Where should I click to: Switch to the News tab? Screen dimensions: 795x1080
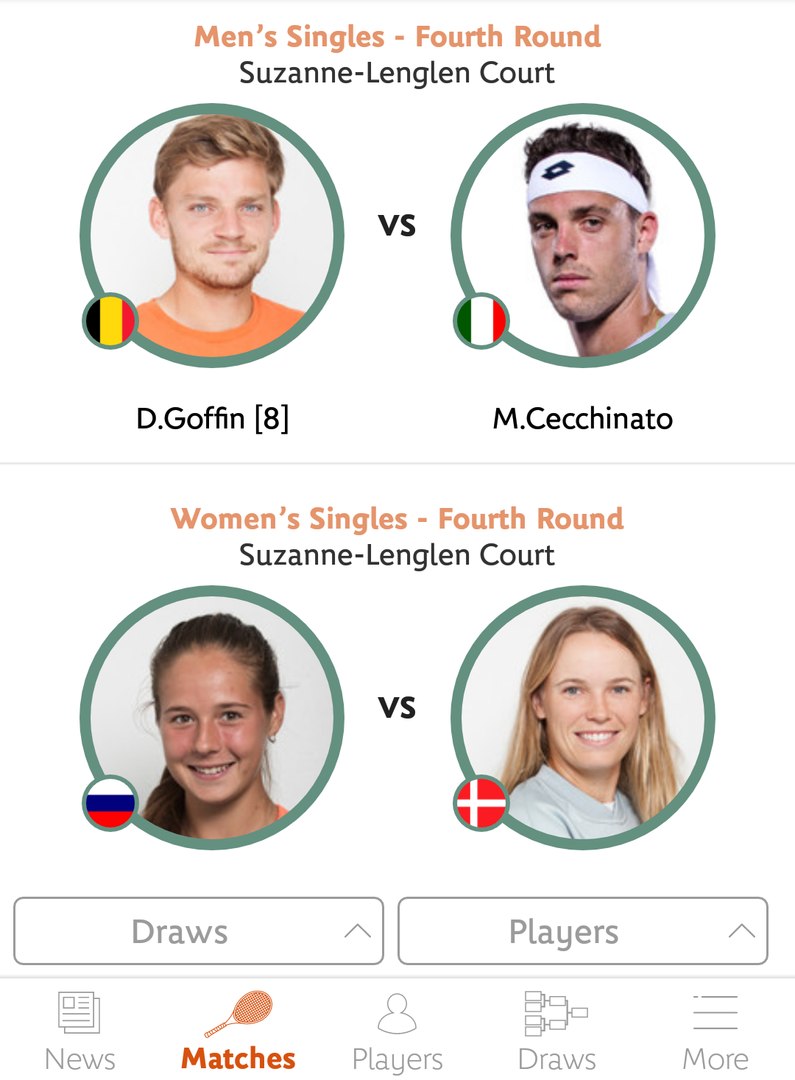click(x=79, y=1032)
